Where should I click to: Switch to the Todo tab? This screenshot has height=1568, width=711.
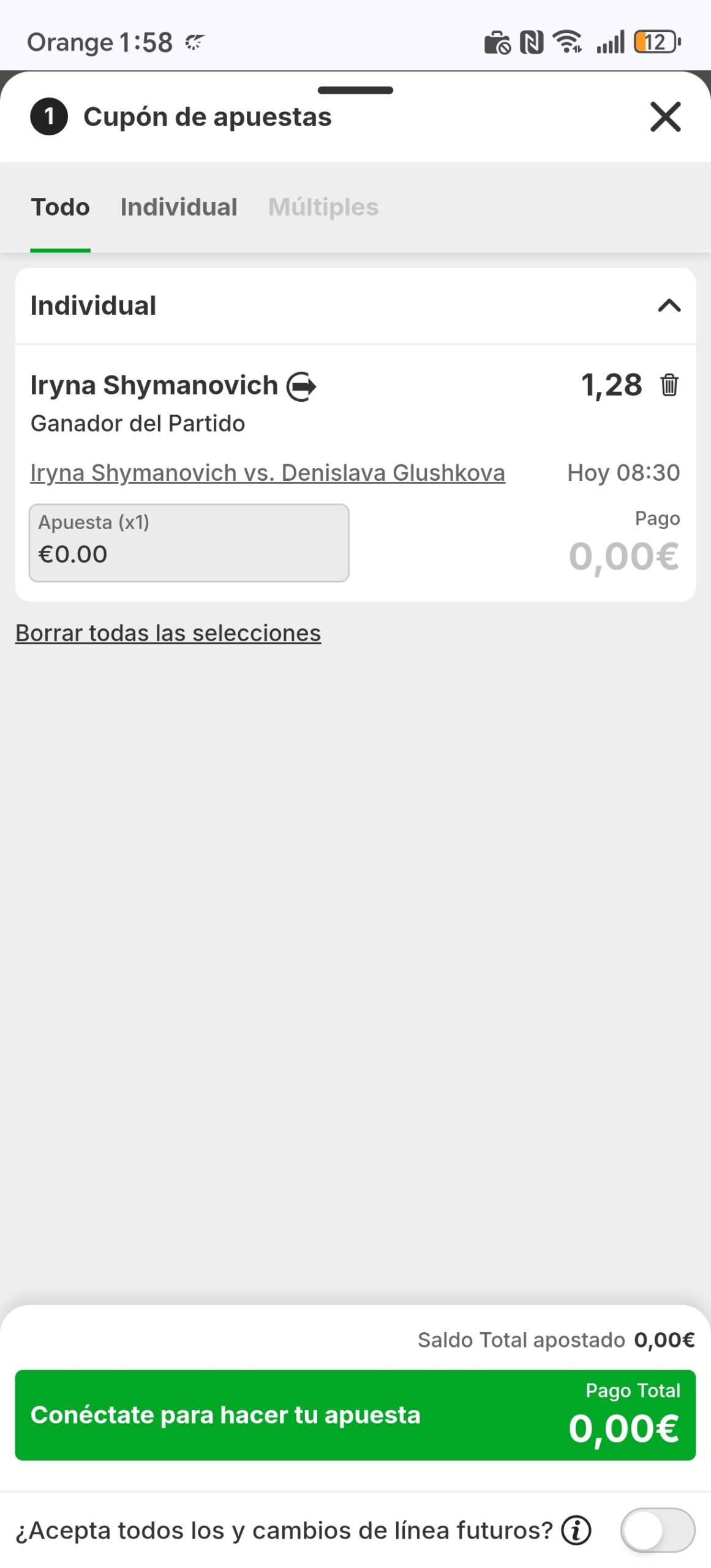tap(60, 207)
